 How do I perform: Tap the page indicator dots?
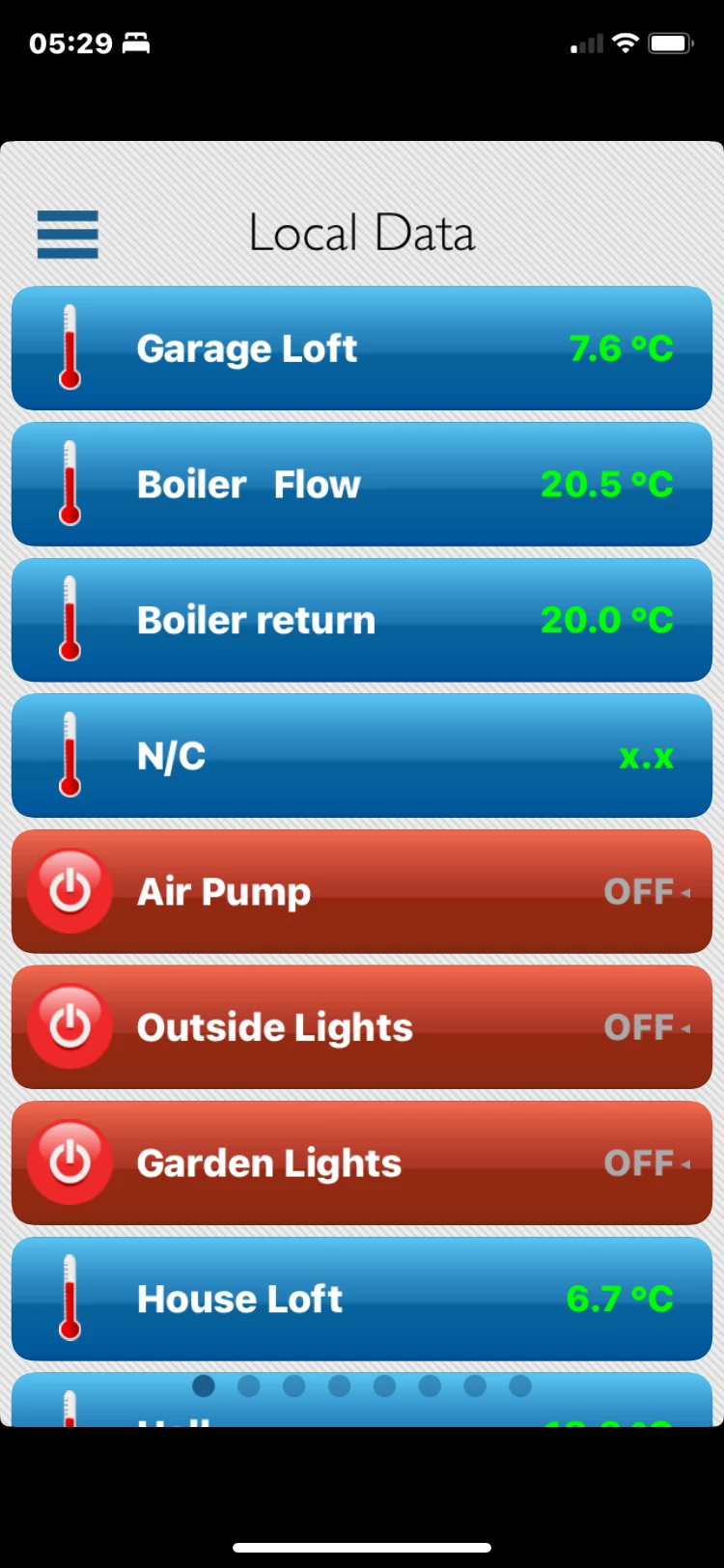362,1386
